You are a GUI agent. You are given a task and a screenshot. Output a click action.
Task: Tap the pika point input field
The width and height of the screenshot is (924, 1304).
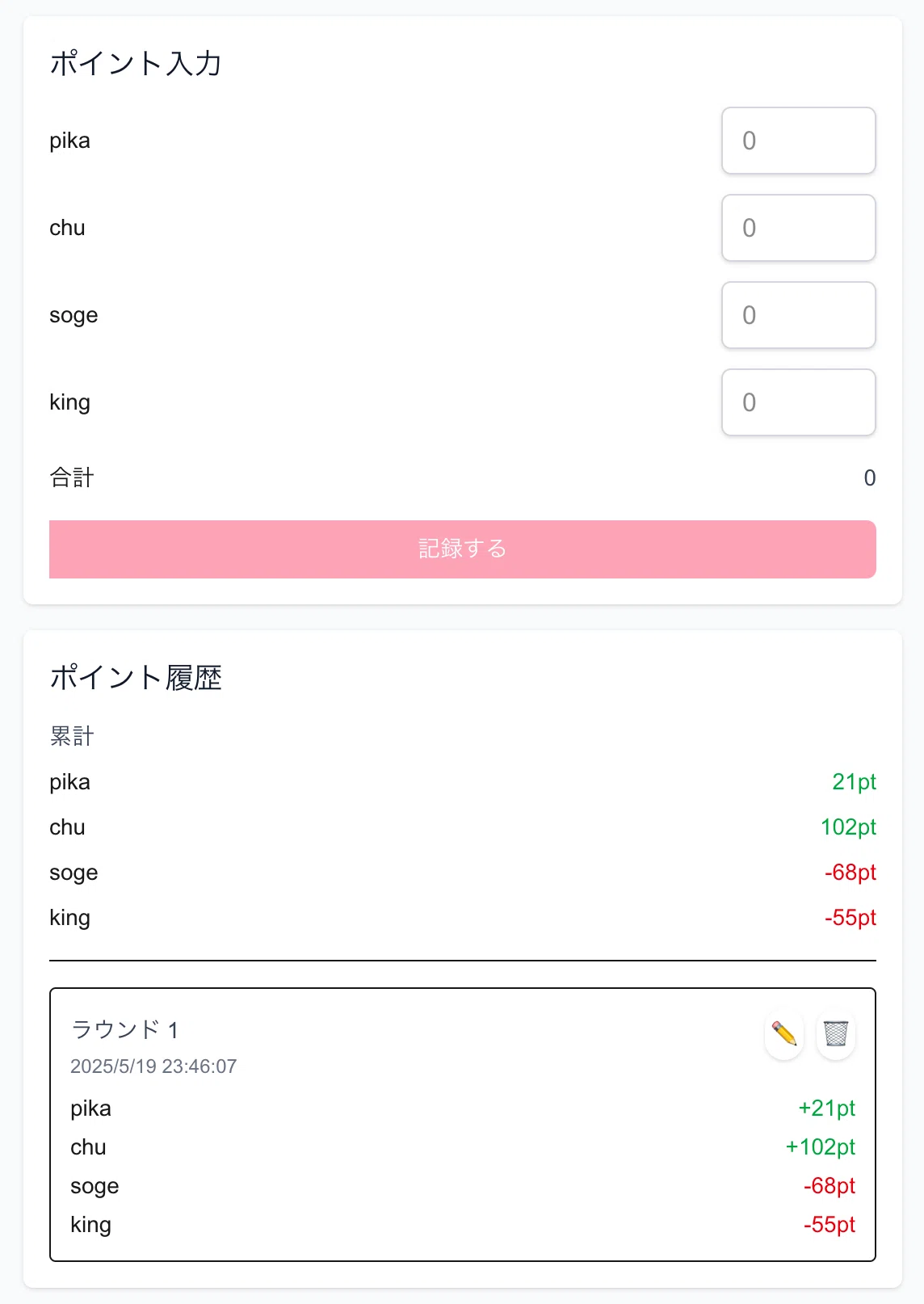tap(798, 141)
